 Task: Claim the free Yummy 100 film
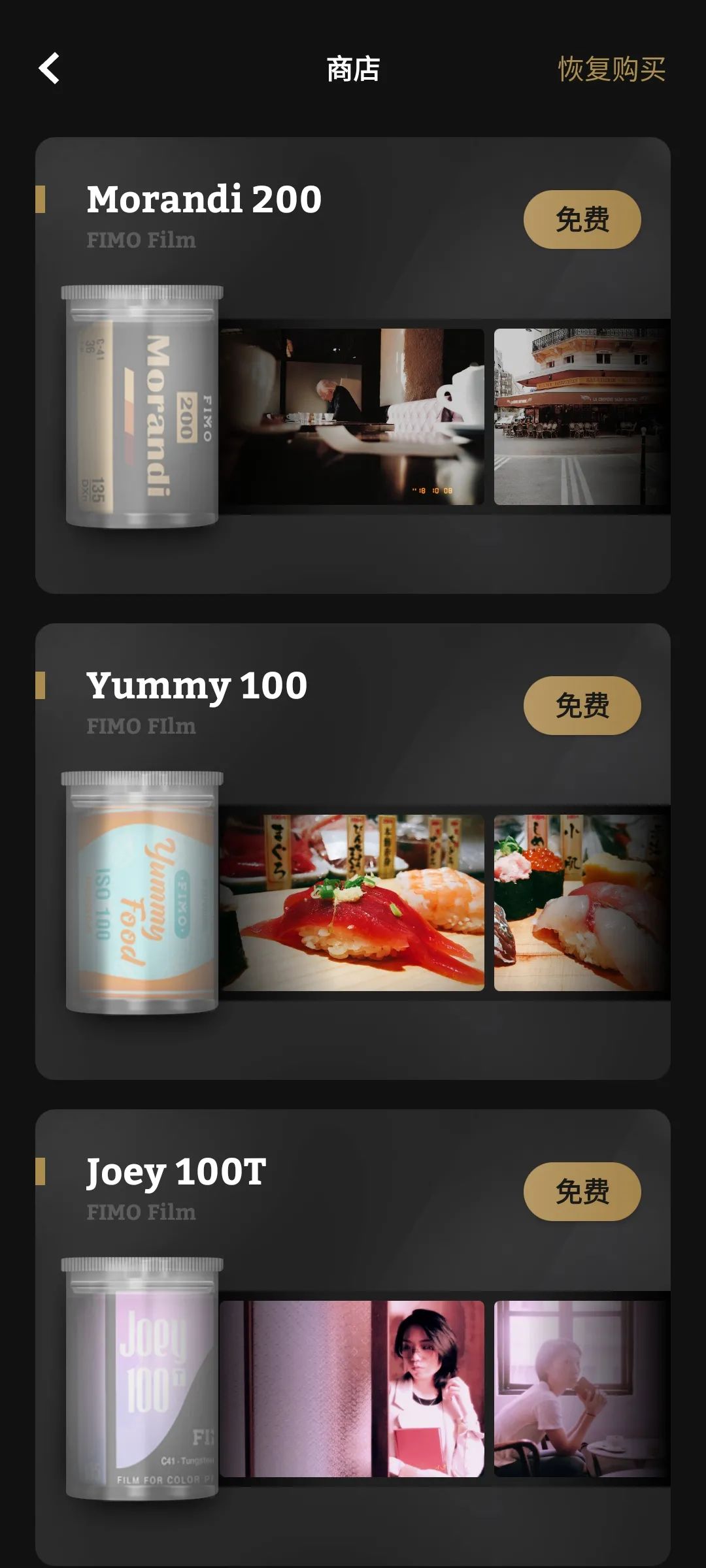582,706
